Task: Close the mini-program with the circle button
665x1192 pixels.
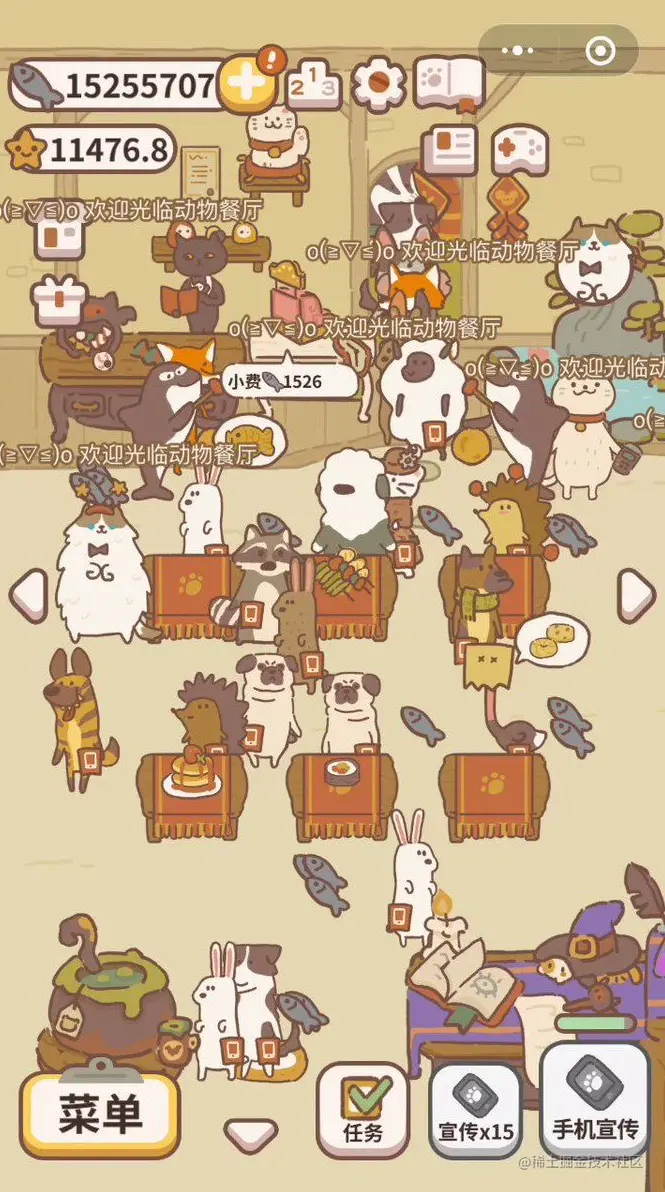Action: tap(600, 50)
